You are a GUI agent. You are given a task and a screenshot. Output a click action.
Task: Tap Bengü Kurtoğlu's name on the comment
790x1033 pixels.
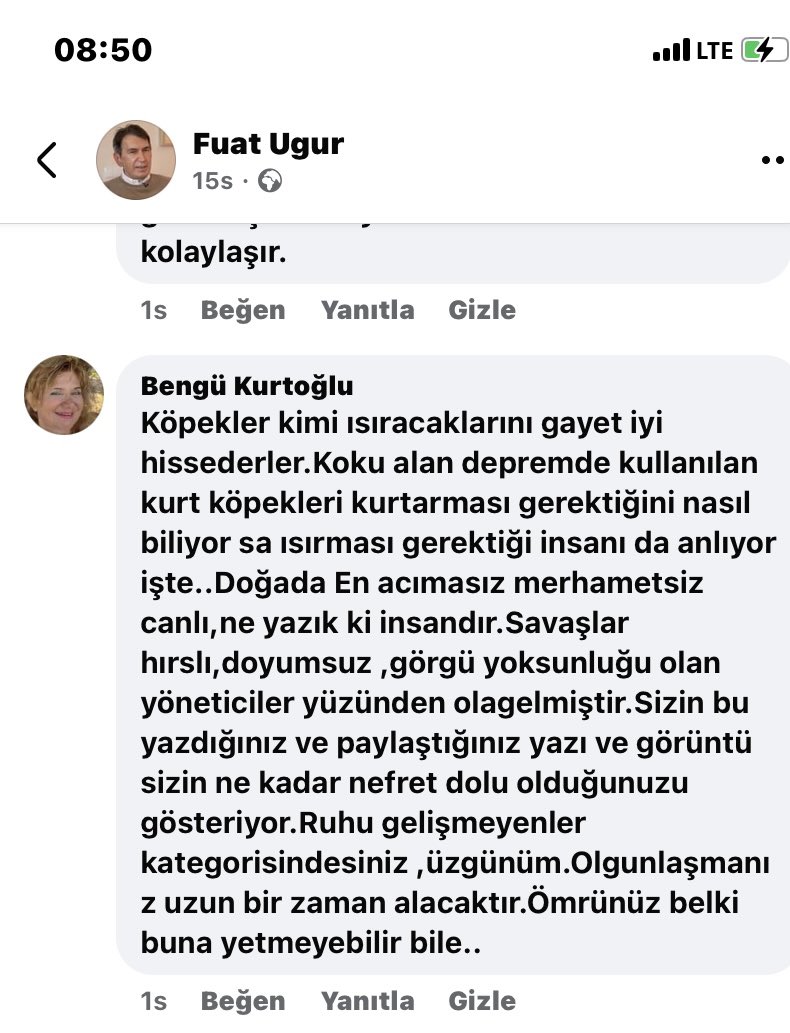click(x=247, y=385)
